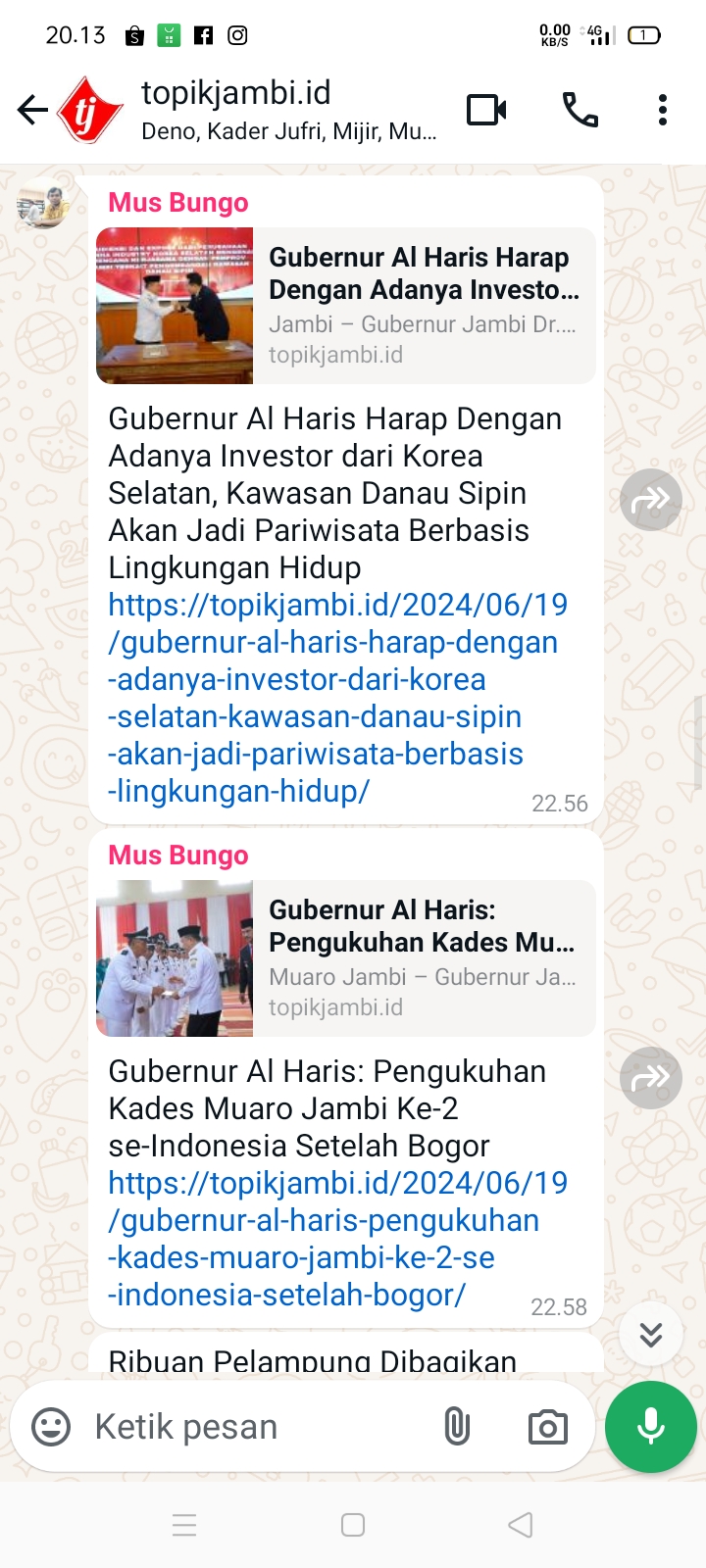Image resolution: width=706 pixels, height=1568 pixels.
Task: Go back from the topikjambi.id chat
Action: point(32,110)
